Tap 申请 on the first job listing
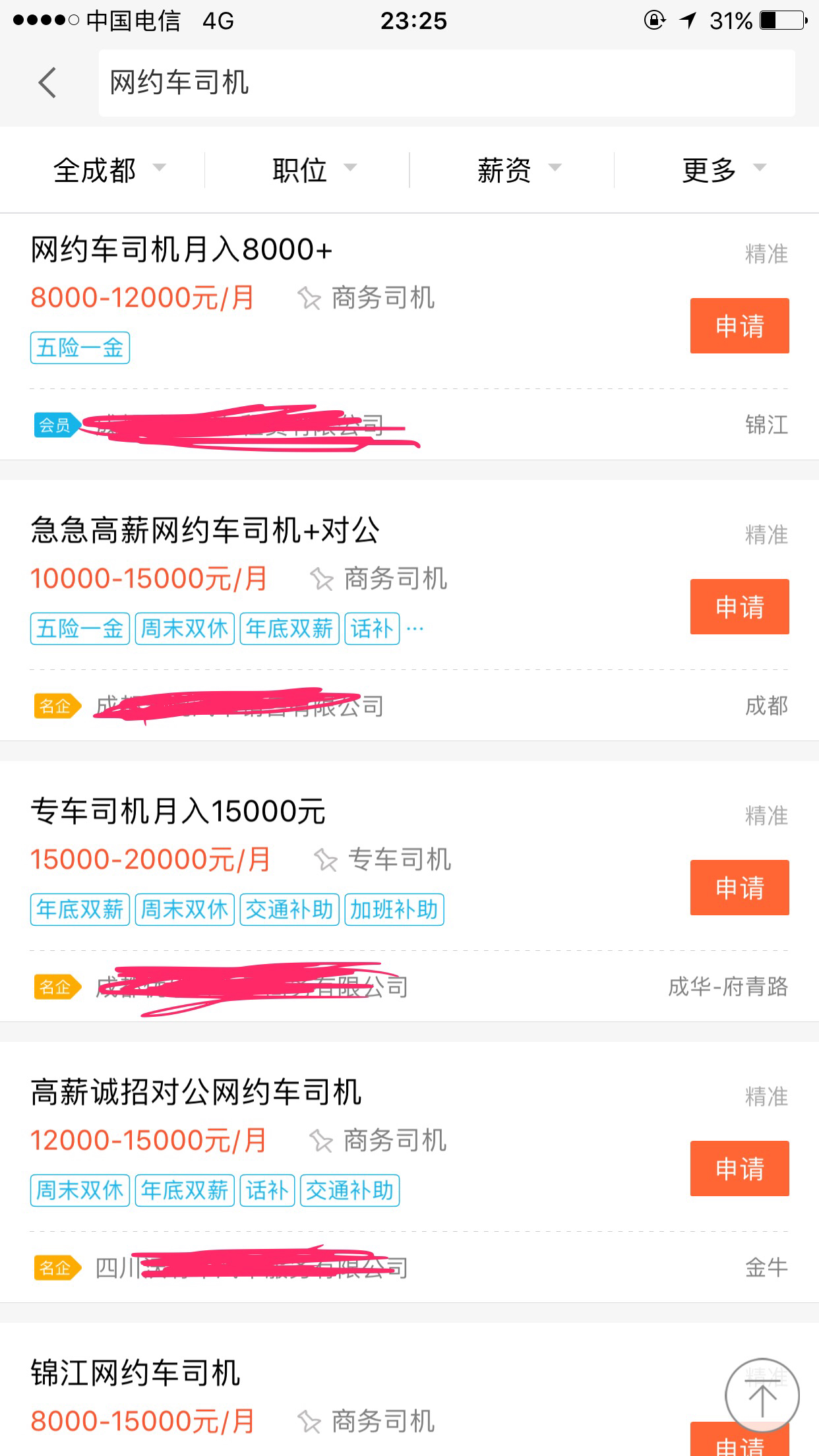 click(739, 325)
